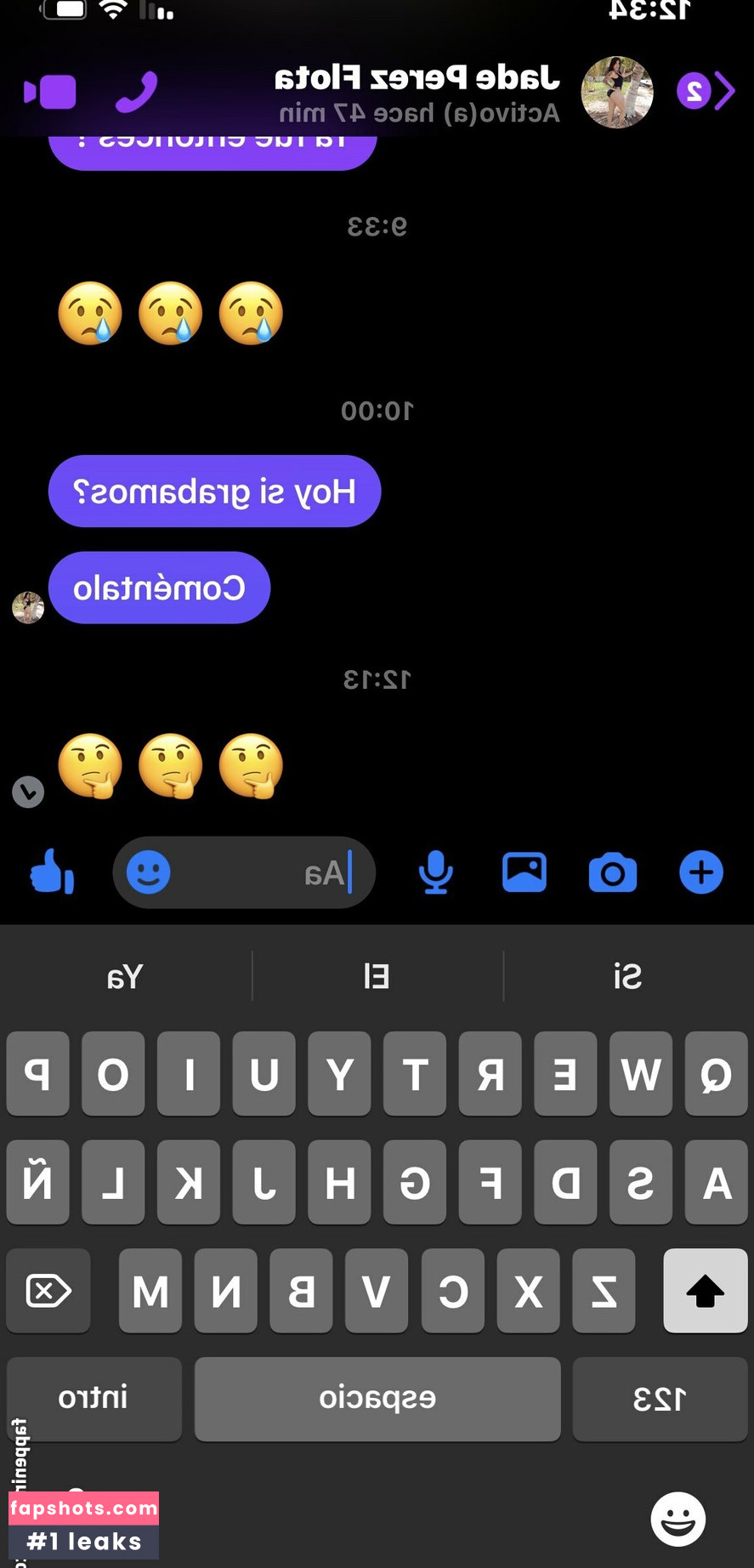Viewport: 754px width, 1568px height.
Task: Open the emoji keyboard
Action: [678, 1519]
